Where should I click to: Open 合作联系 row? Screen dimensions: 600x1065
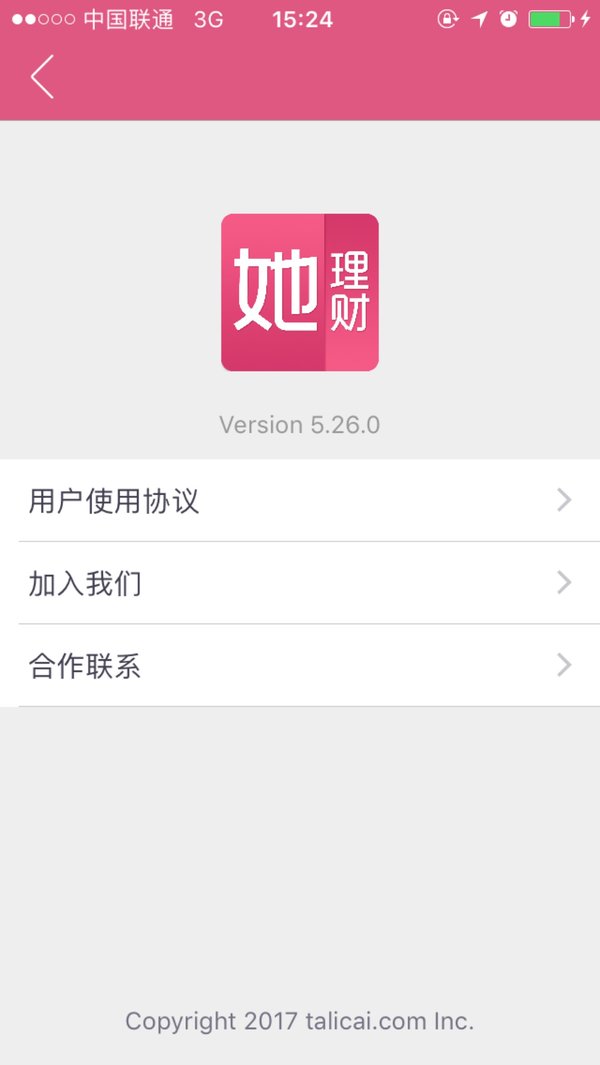[x=300, y=666]
